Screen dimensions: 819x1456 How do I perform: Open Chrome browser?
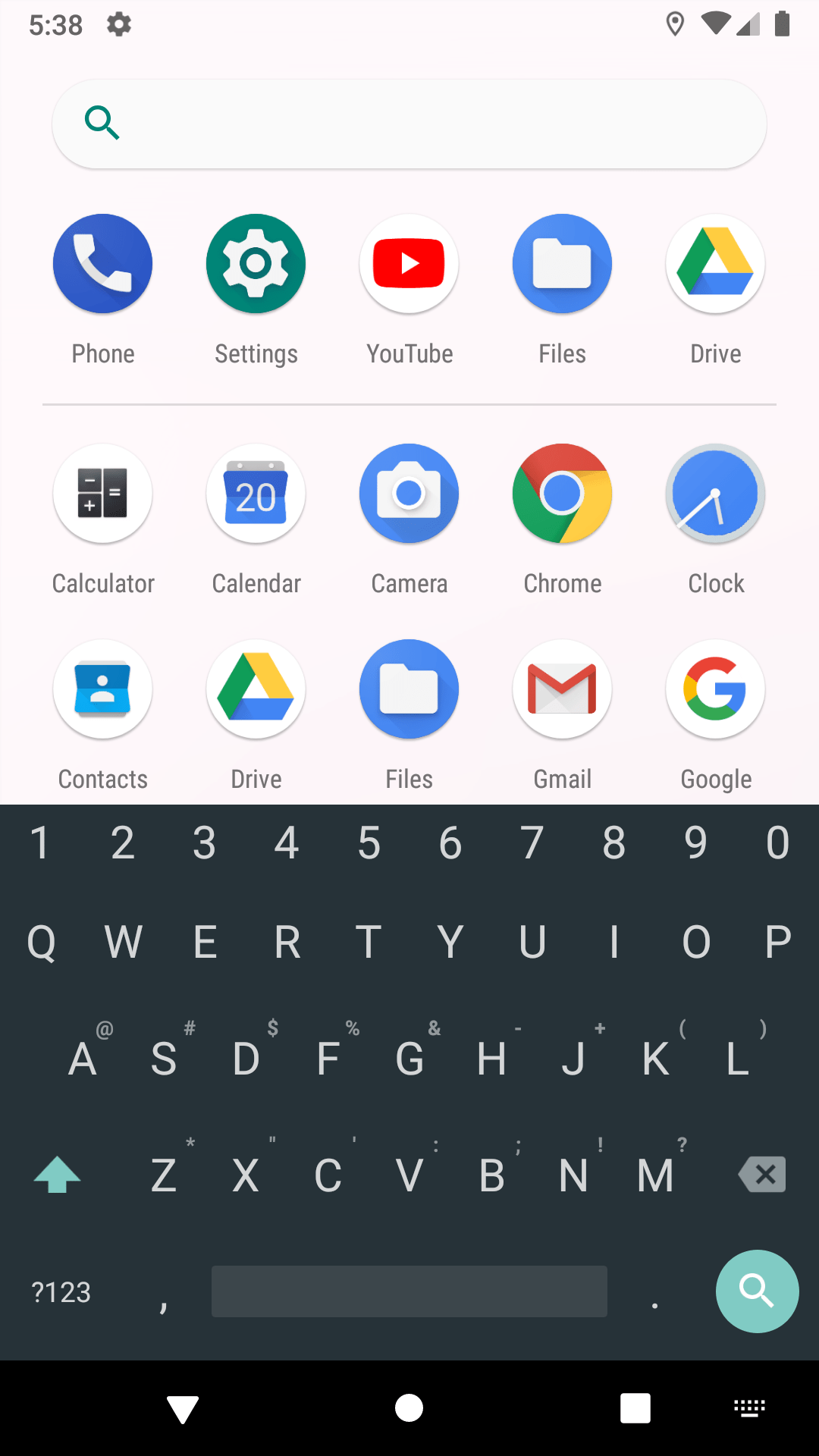tap(562, 493)
